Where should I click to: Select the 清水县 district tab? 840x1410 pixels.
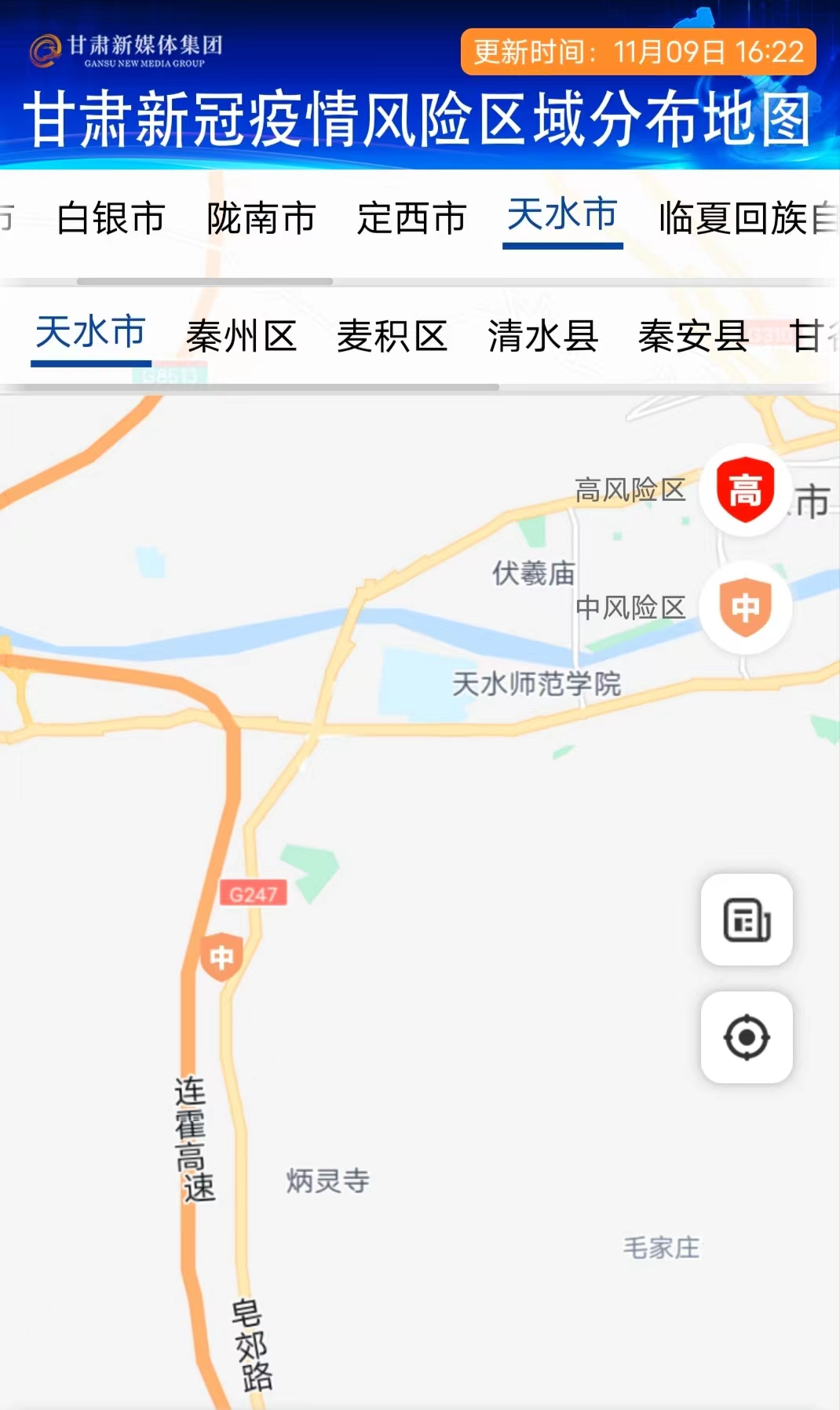point(542,337)
